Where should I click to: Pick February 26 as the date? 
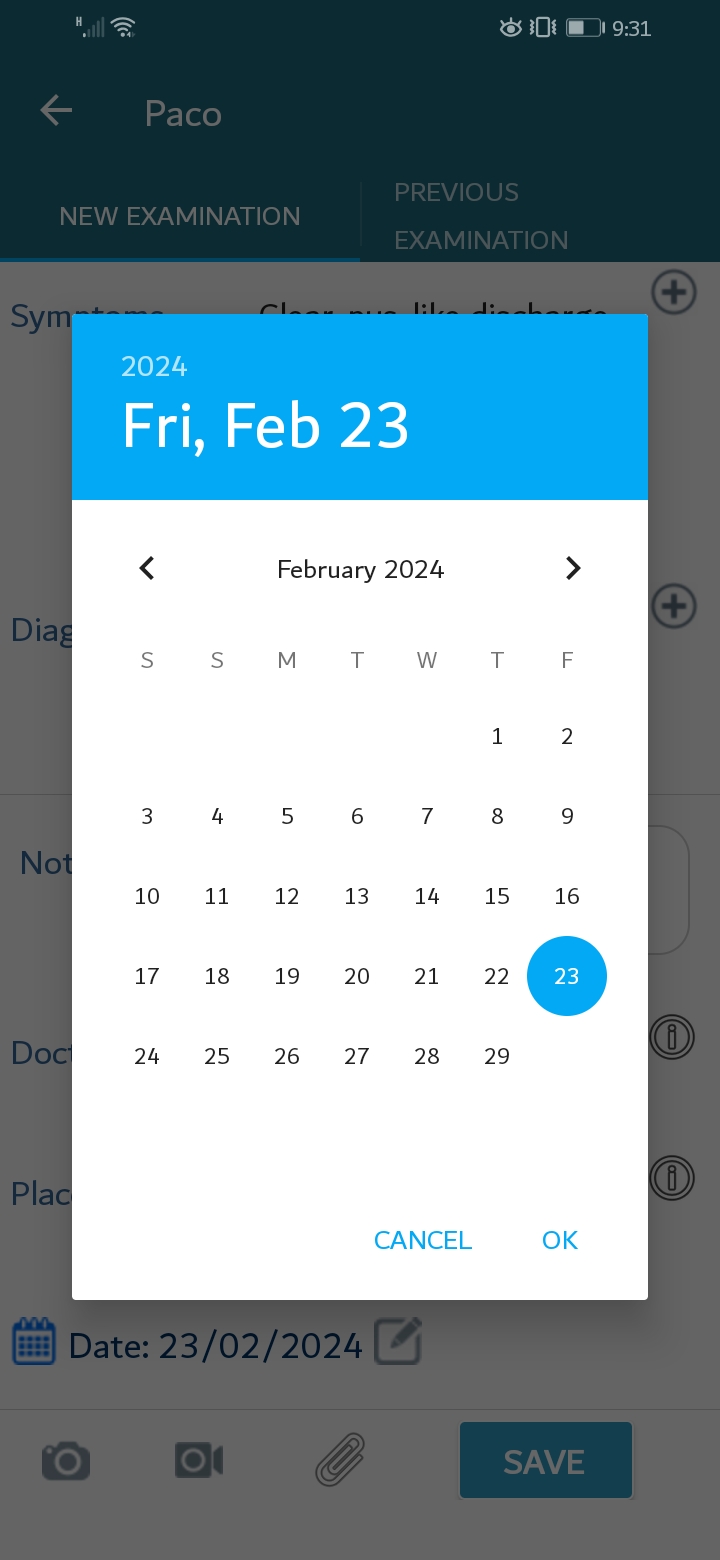coord(287,1057)
